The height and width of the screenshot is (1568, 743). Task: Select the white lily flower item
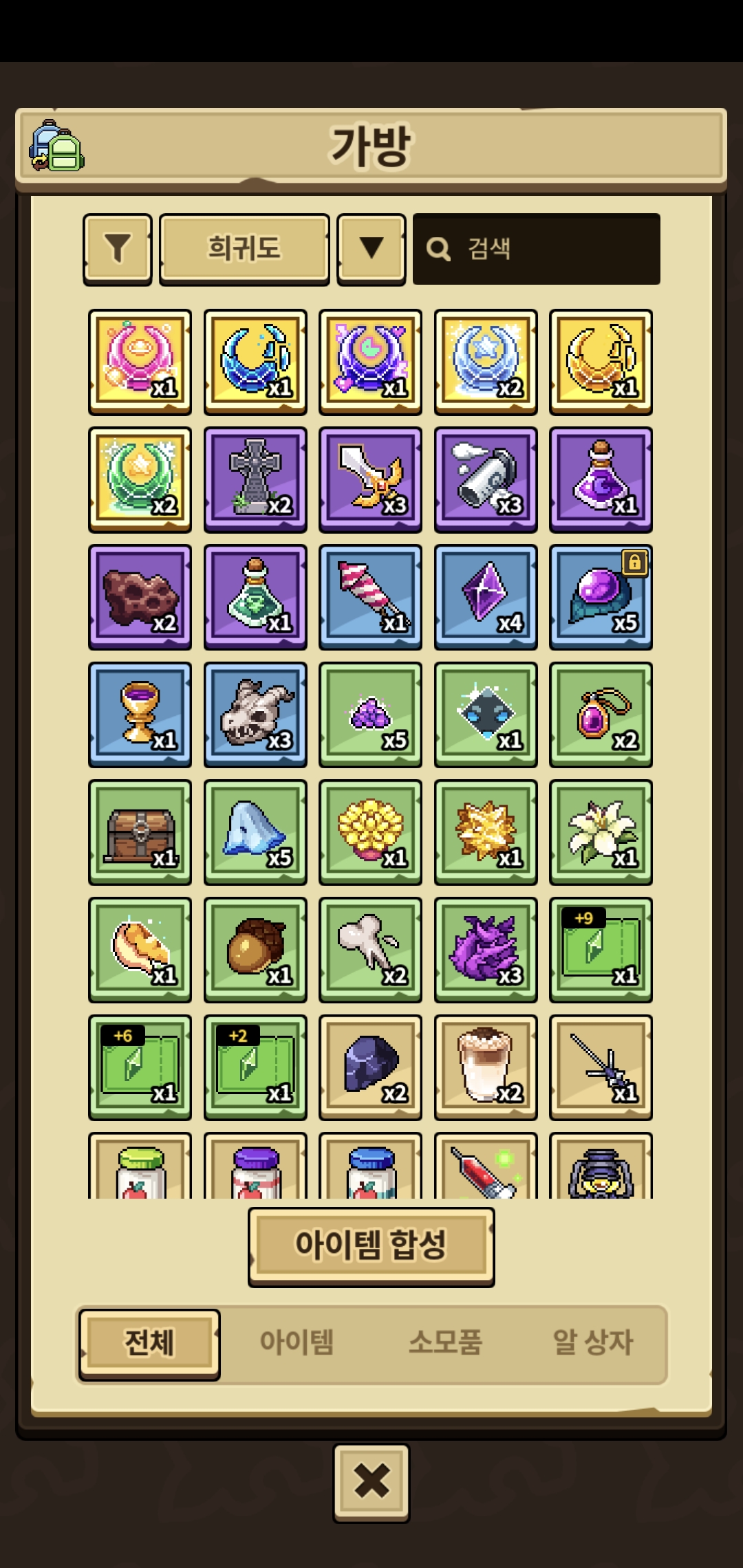tap(601, 832)
